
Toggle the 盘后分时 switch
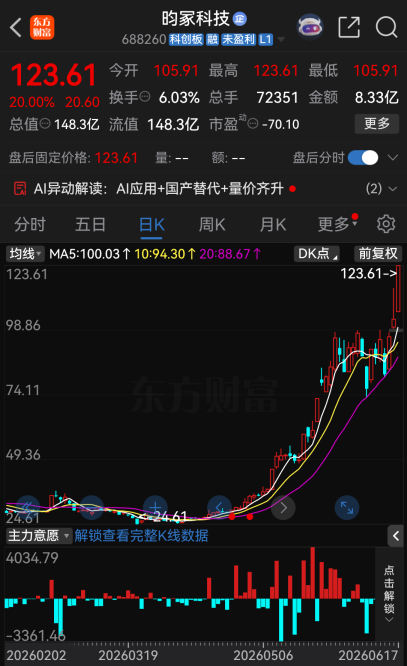[x=363, y=158]
